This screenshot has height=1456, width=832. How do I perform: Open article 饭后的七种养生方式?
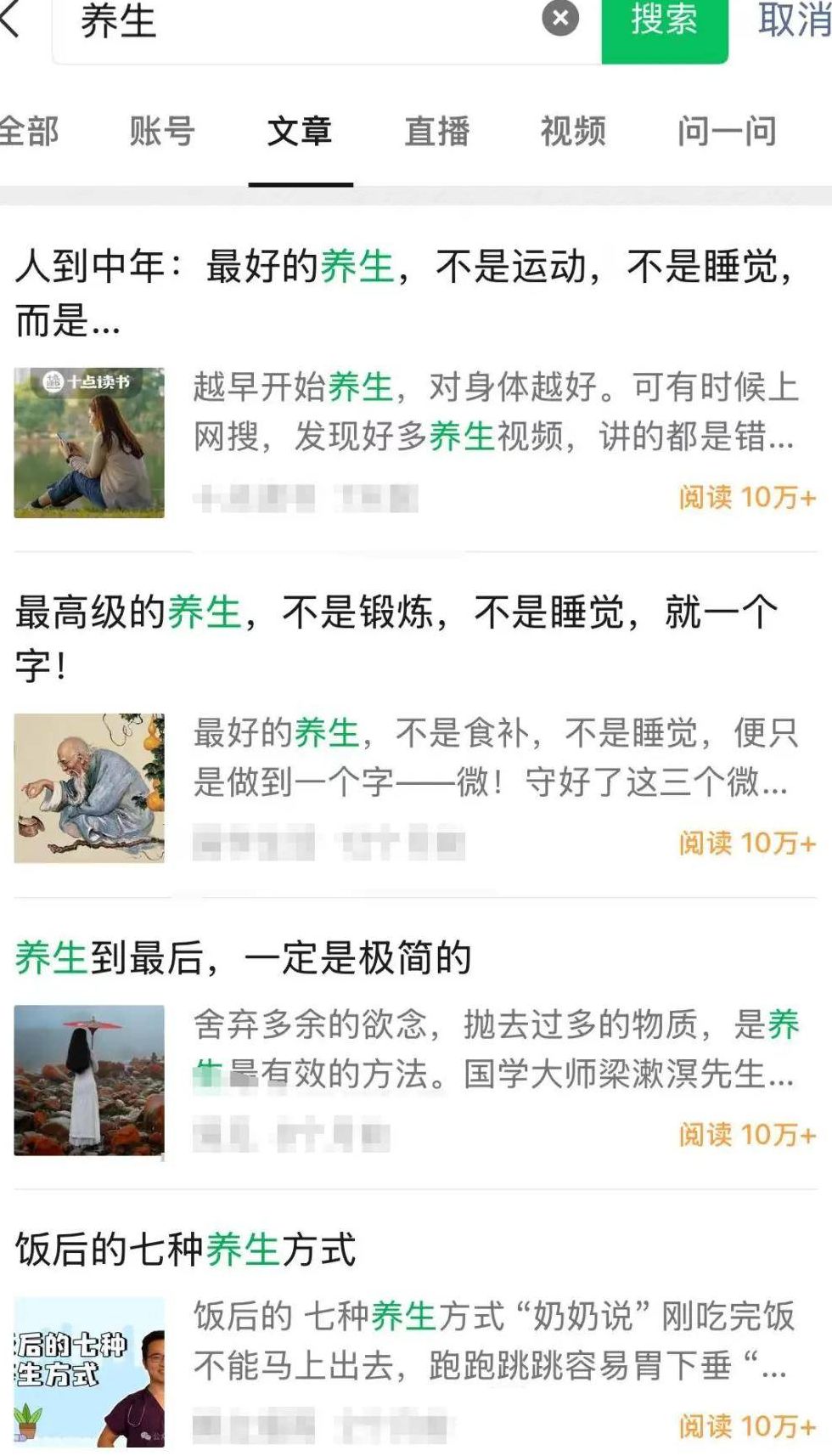tap(186, 1250)
